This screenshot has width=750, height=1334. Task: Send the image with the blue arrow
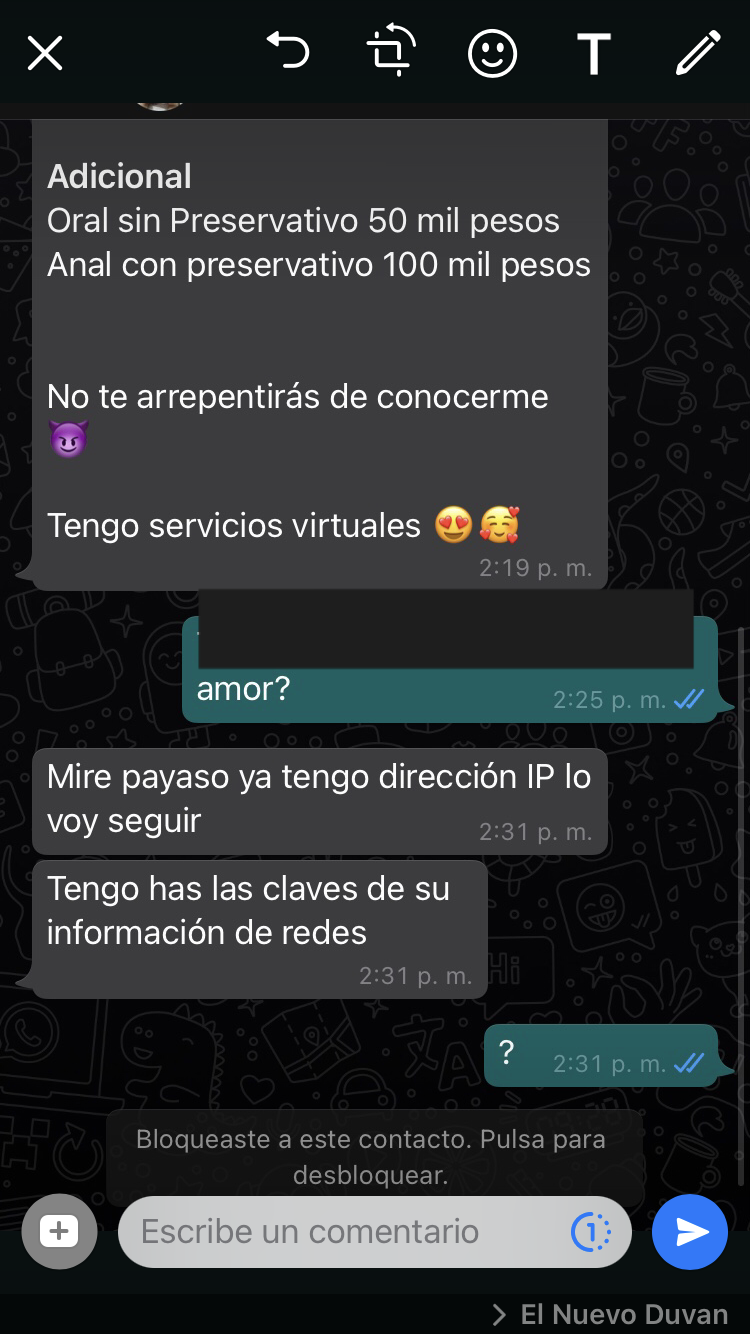click(690, 1231)
